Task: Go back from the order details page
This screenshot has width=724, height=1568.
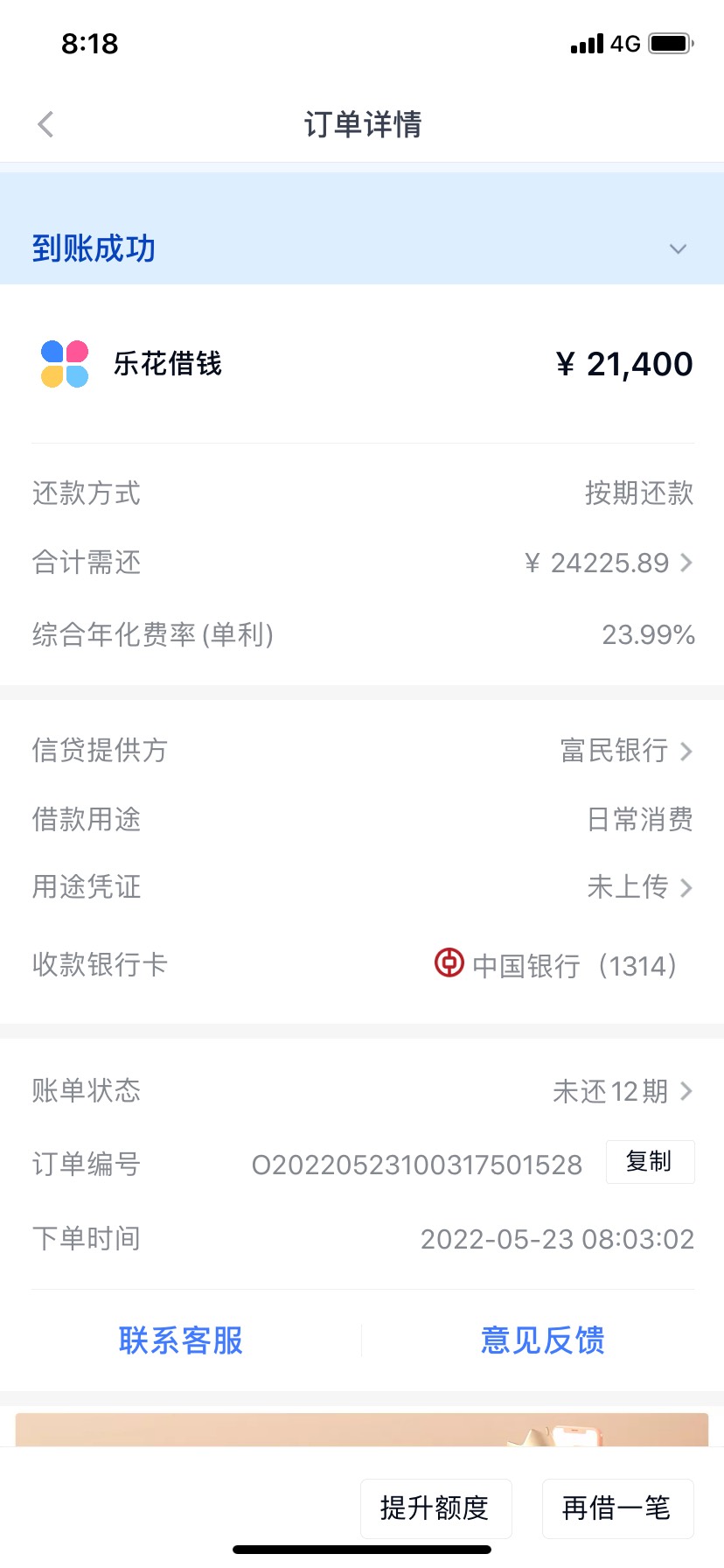Action: point(46,124)
